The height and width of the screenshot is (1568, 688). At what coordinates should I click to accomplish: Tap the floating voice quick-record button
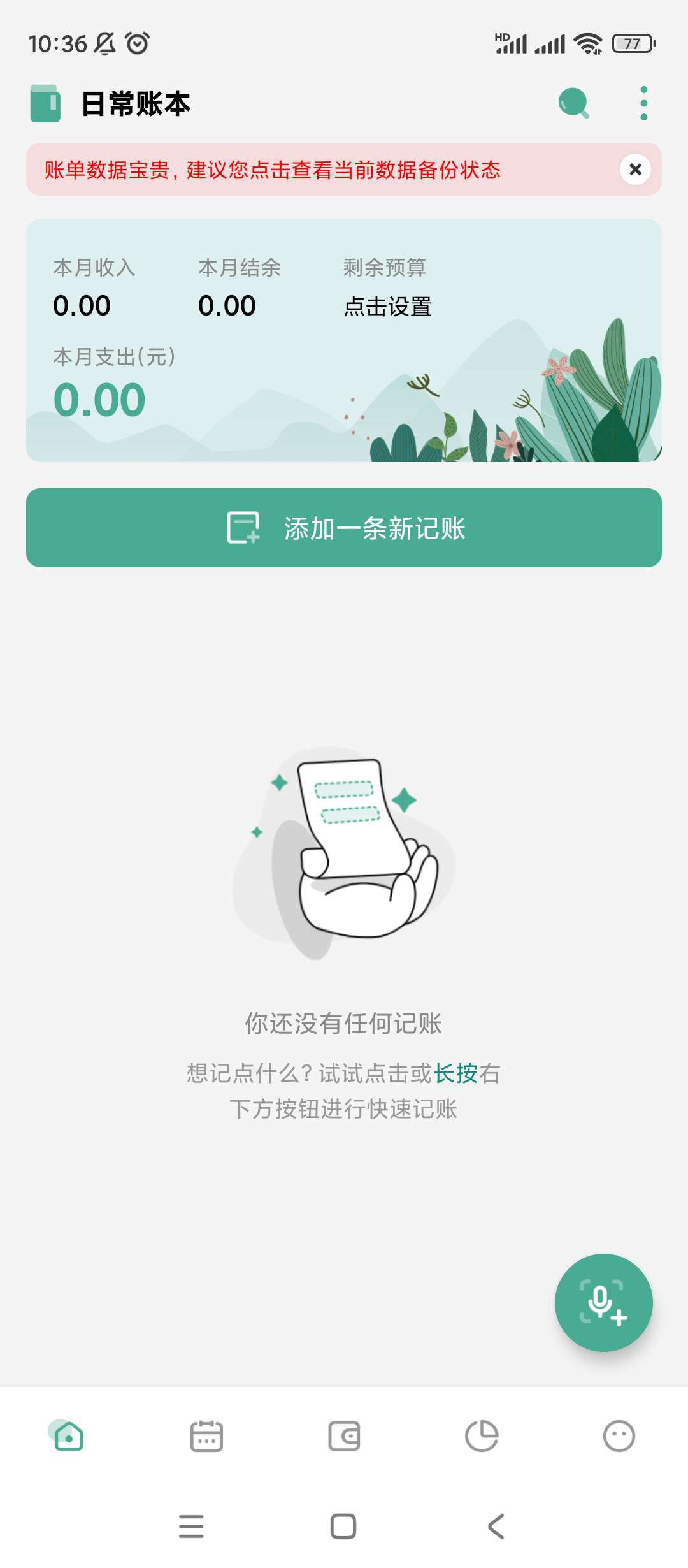(603, 1302)
